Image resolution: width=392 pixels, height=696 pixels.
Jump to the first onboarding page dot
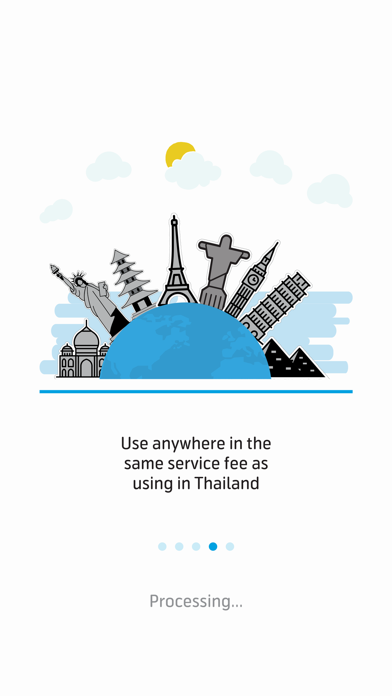click(x=162, y=546)
